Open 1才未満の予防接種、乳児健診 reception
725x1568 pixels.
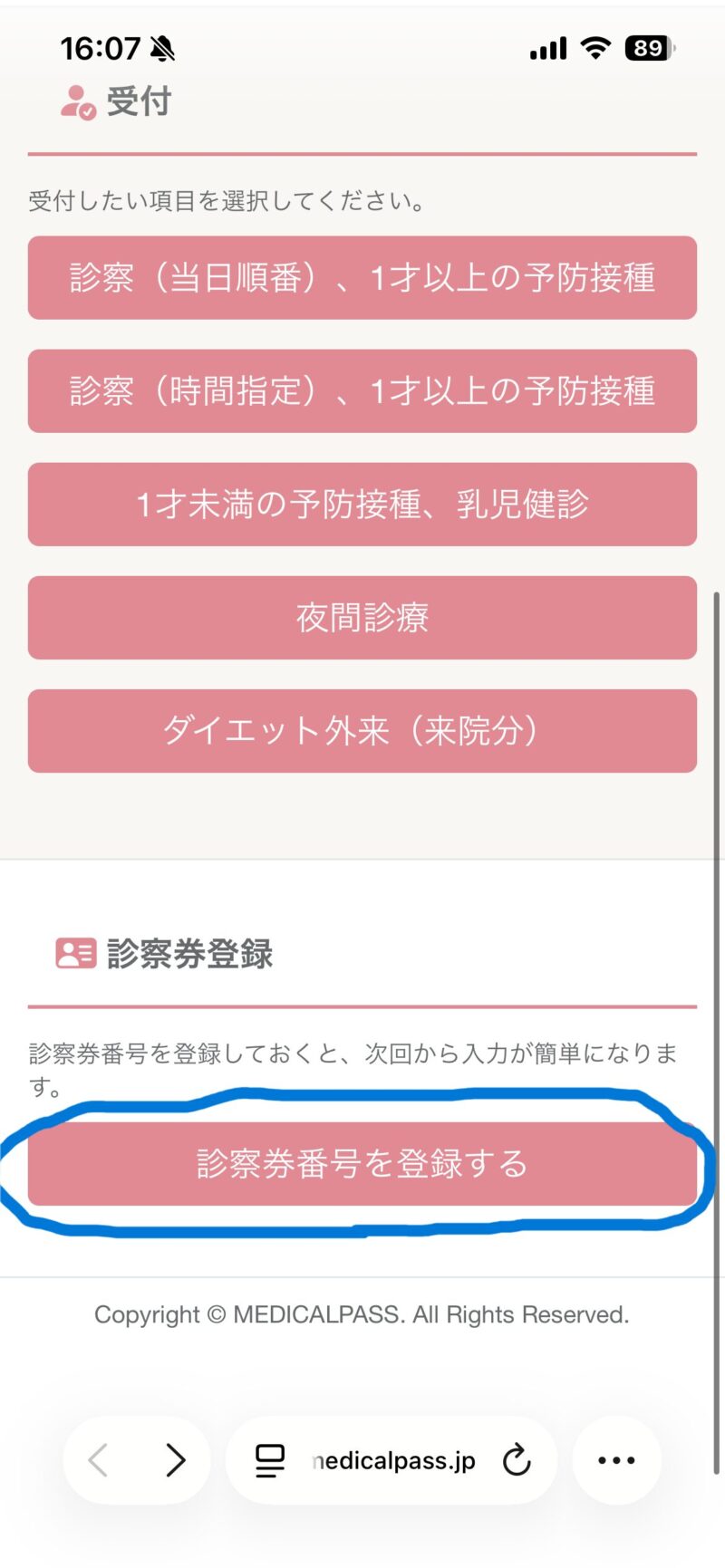point(362,505)
